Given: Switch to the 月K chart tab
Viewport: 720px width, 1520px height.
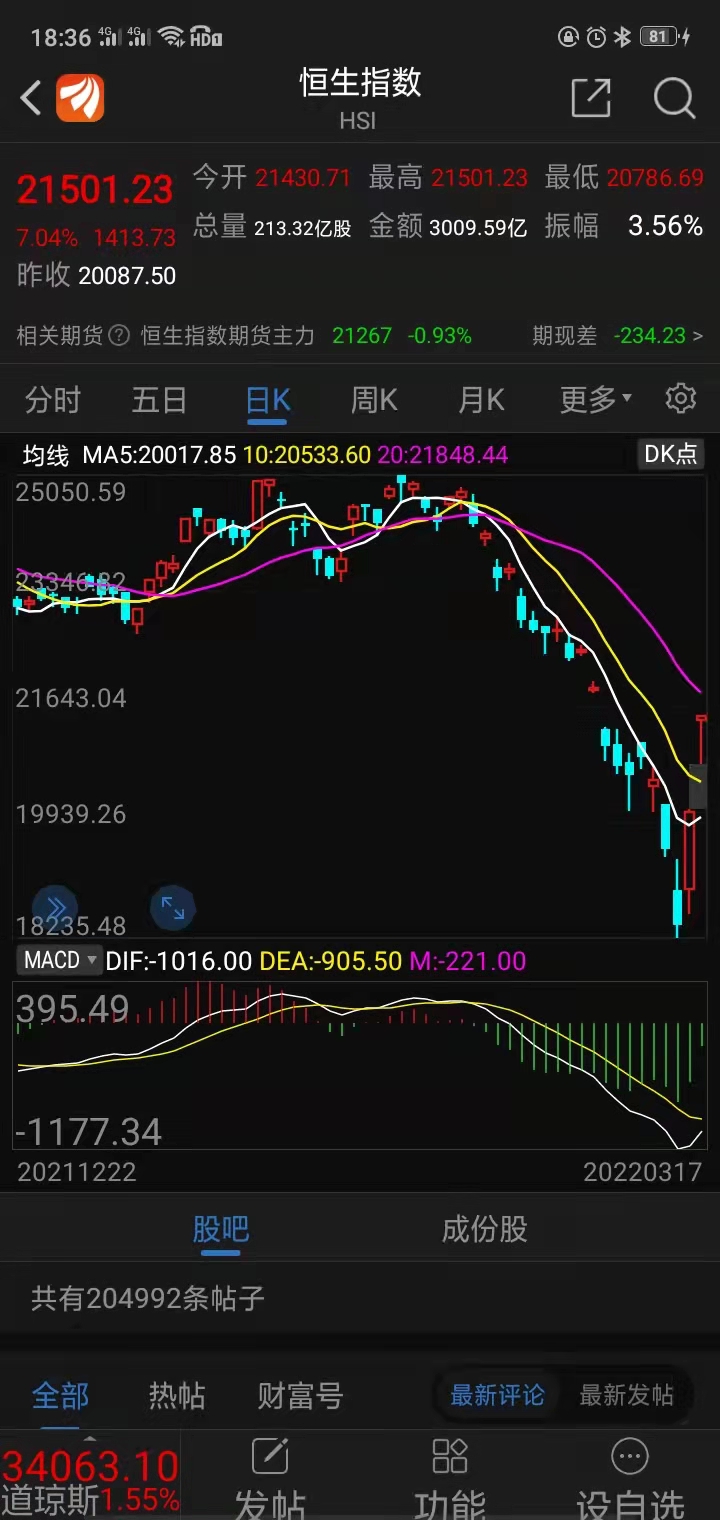Looking at the screenshot, I should point(481,401).
